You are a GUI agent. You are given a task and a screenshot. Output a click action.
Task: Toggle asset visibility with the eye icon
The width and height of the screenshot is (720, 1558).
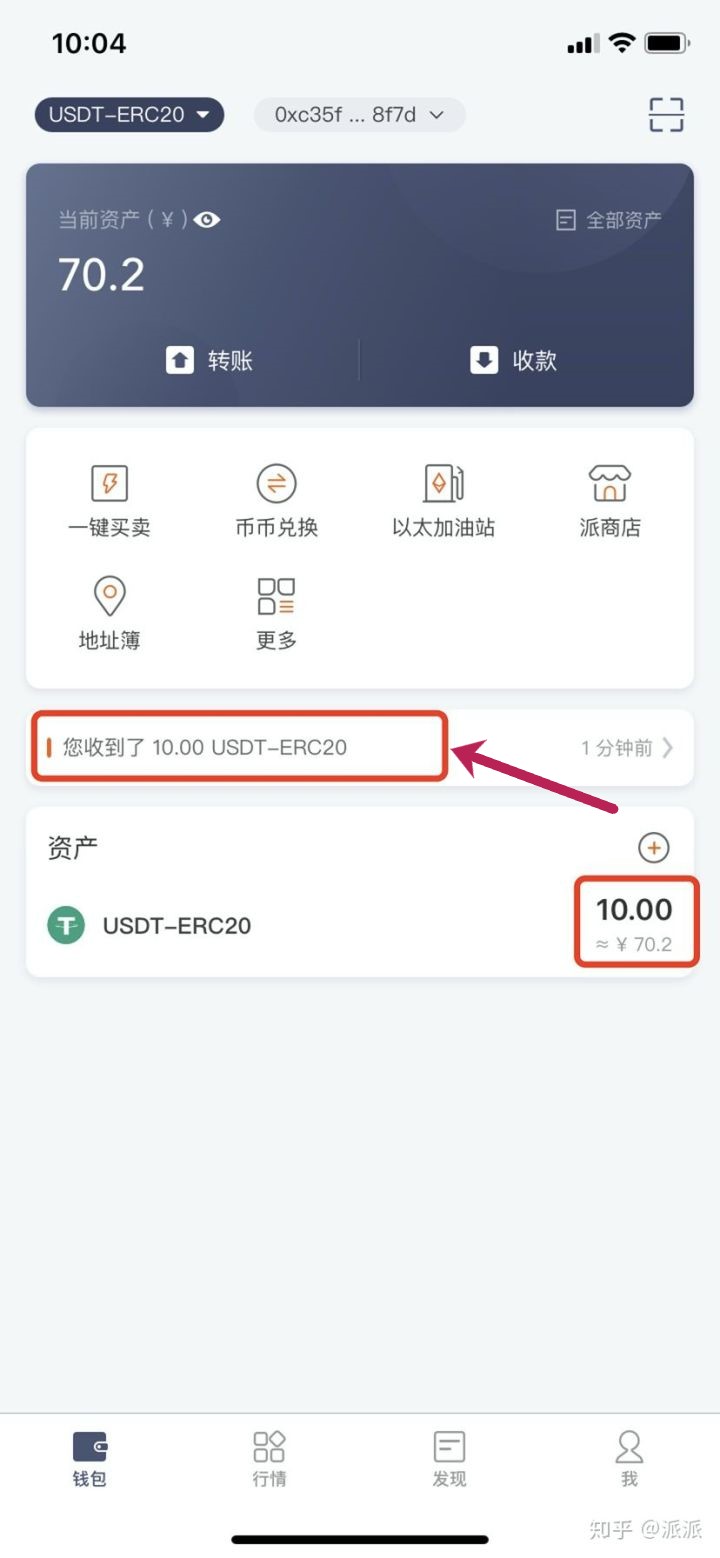pos(207,220)
